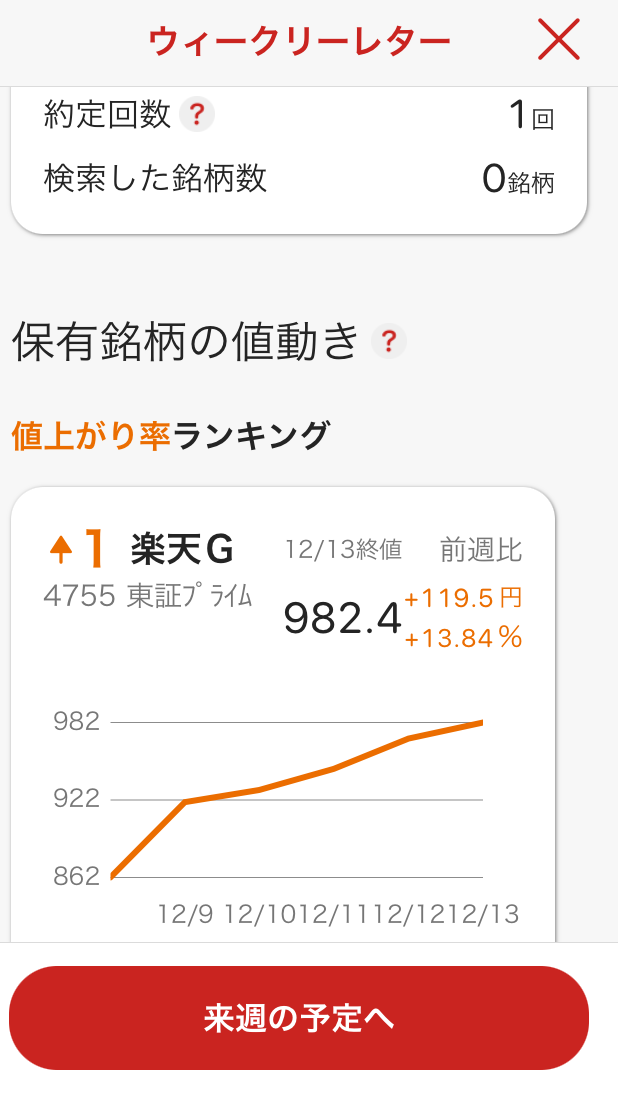
Task: Close the ウィークリーレター screen
Action: coord(559,40)
